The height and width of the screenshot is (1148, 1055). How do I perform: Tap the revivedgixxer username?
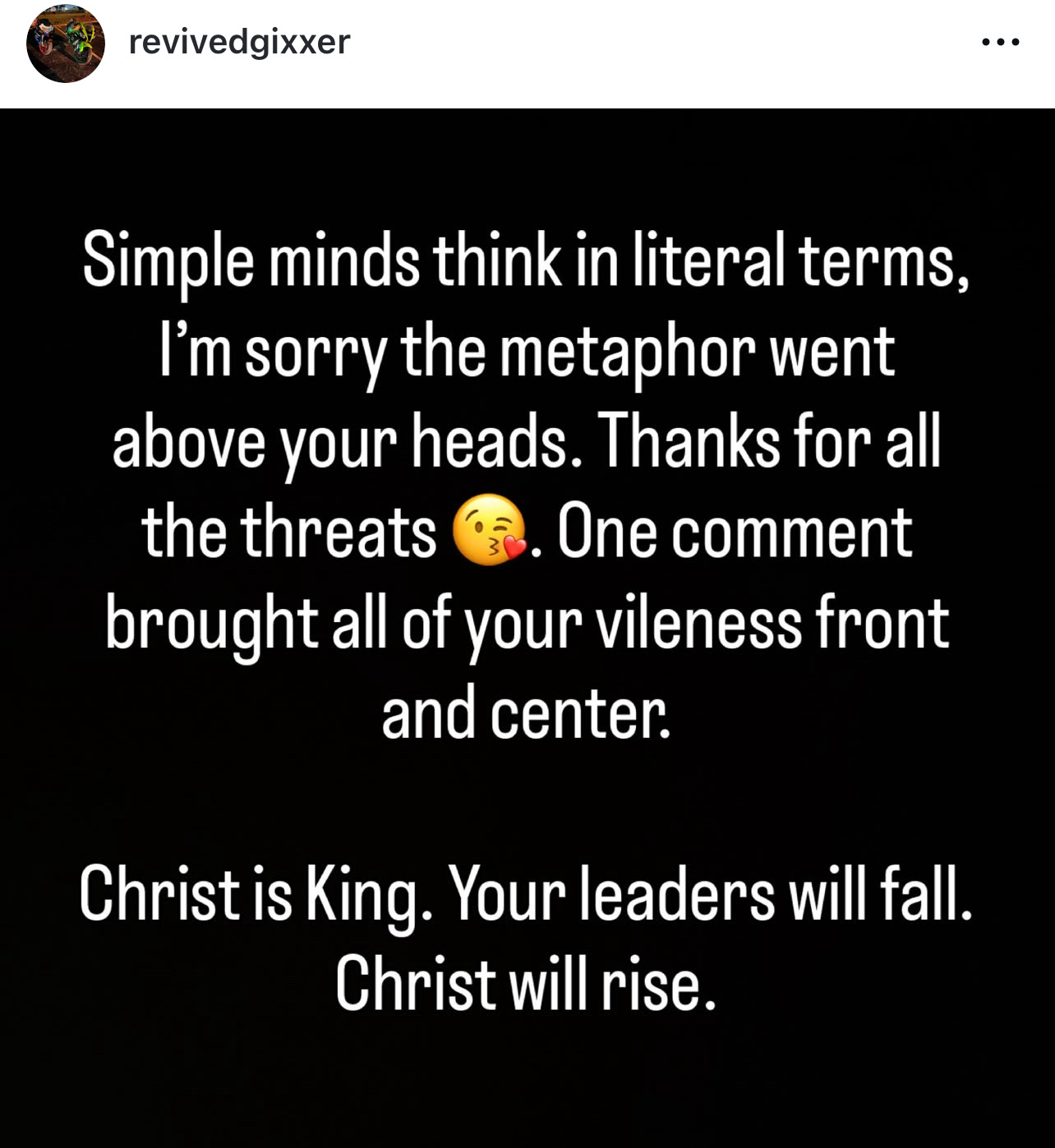(x=239, y=42)
